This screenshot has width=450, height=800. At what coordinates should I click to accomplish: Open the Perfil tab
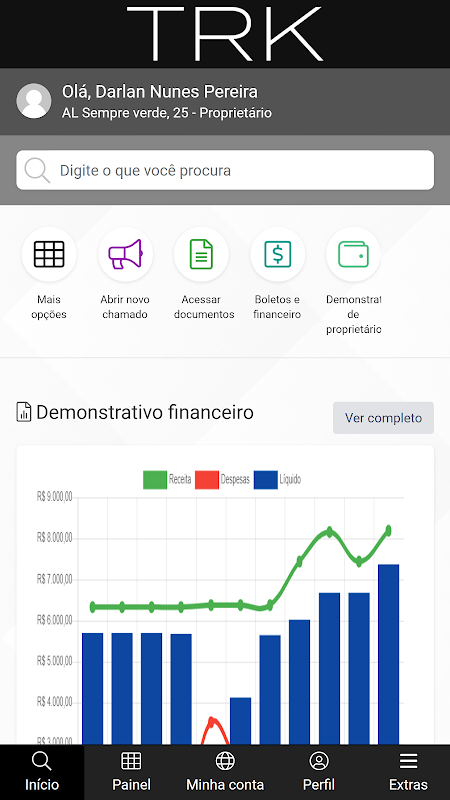tap(319, 772)
